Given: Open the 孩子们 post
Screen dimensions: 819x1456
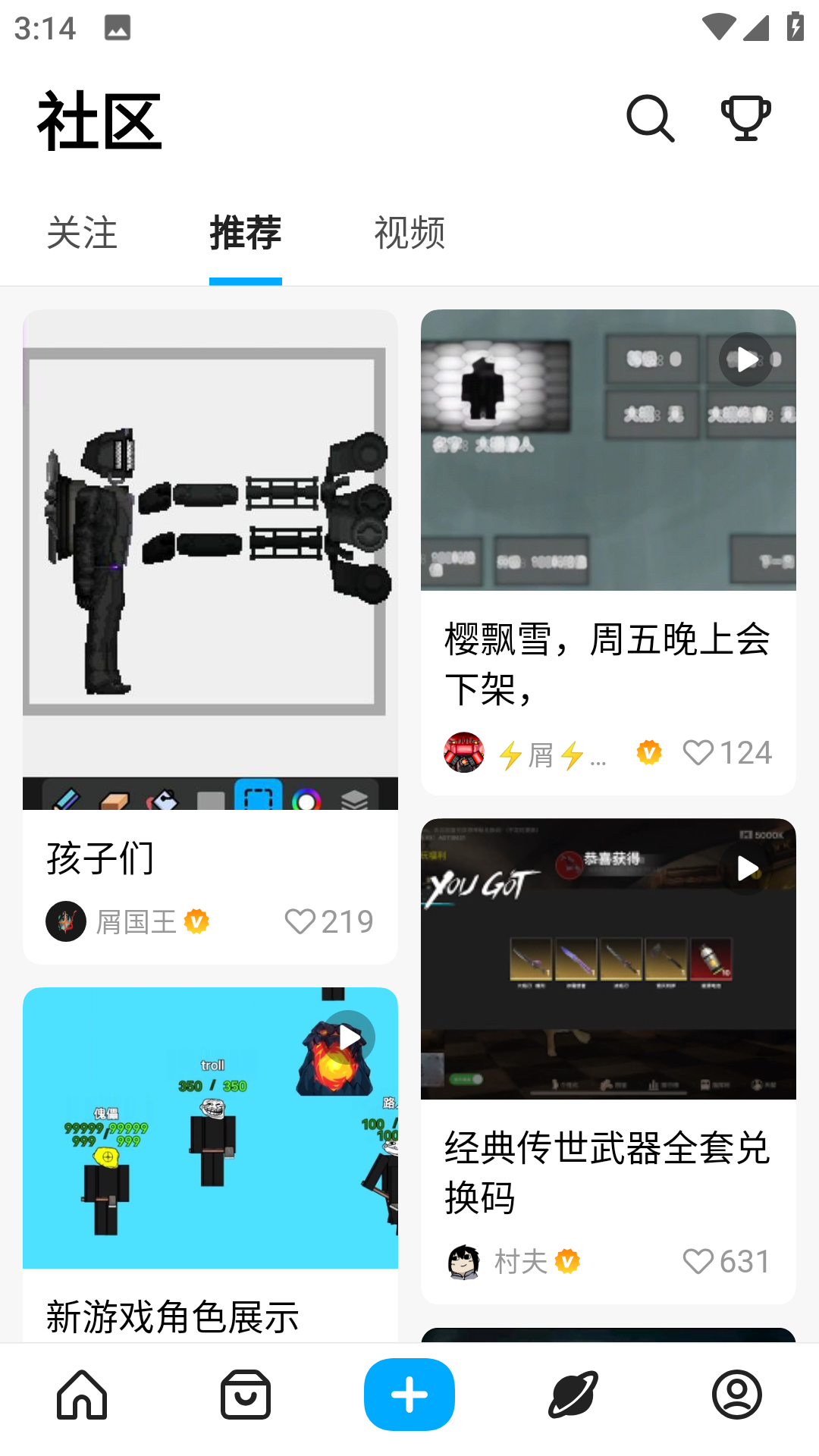Looking at the screenshot, I should click(x=210, y=561).
